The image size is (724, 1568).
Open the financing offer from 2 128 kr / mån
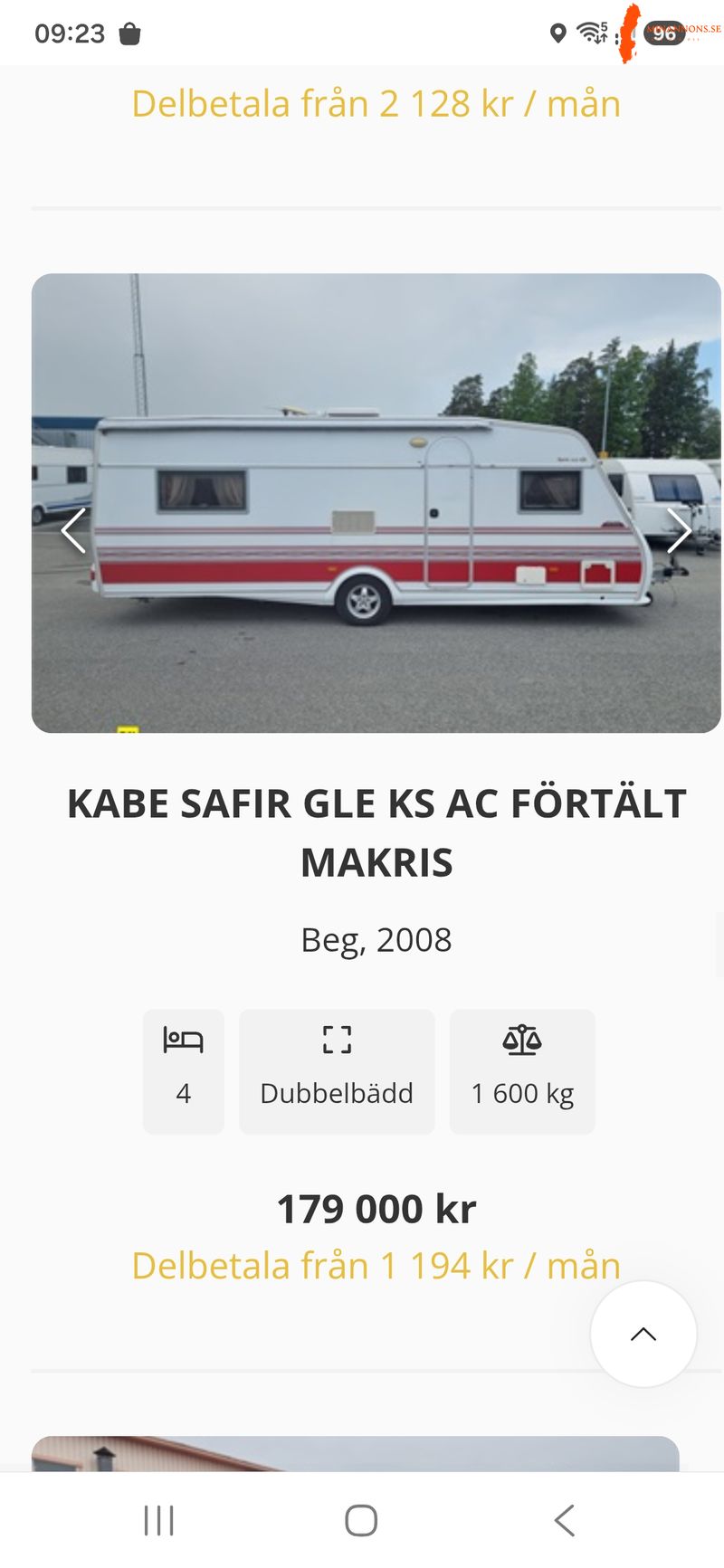tap(376, 103)
